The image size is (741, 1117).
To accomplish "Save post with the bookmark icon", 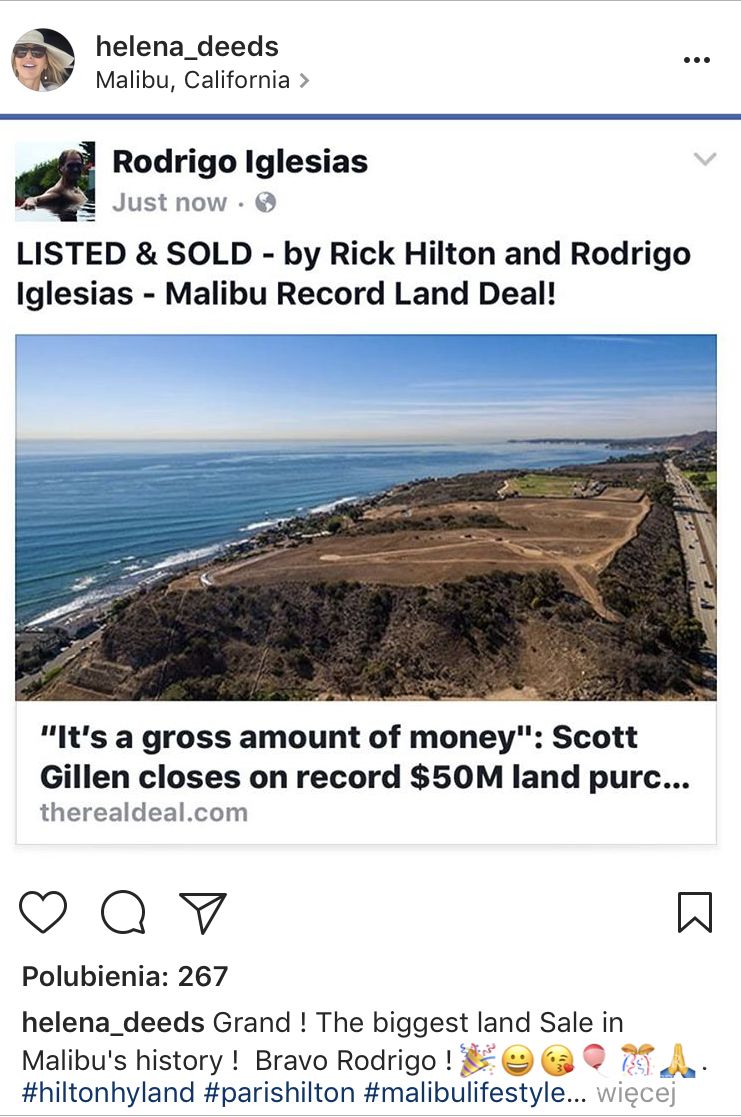I will click(x=695, y=912).
